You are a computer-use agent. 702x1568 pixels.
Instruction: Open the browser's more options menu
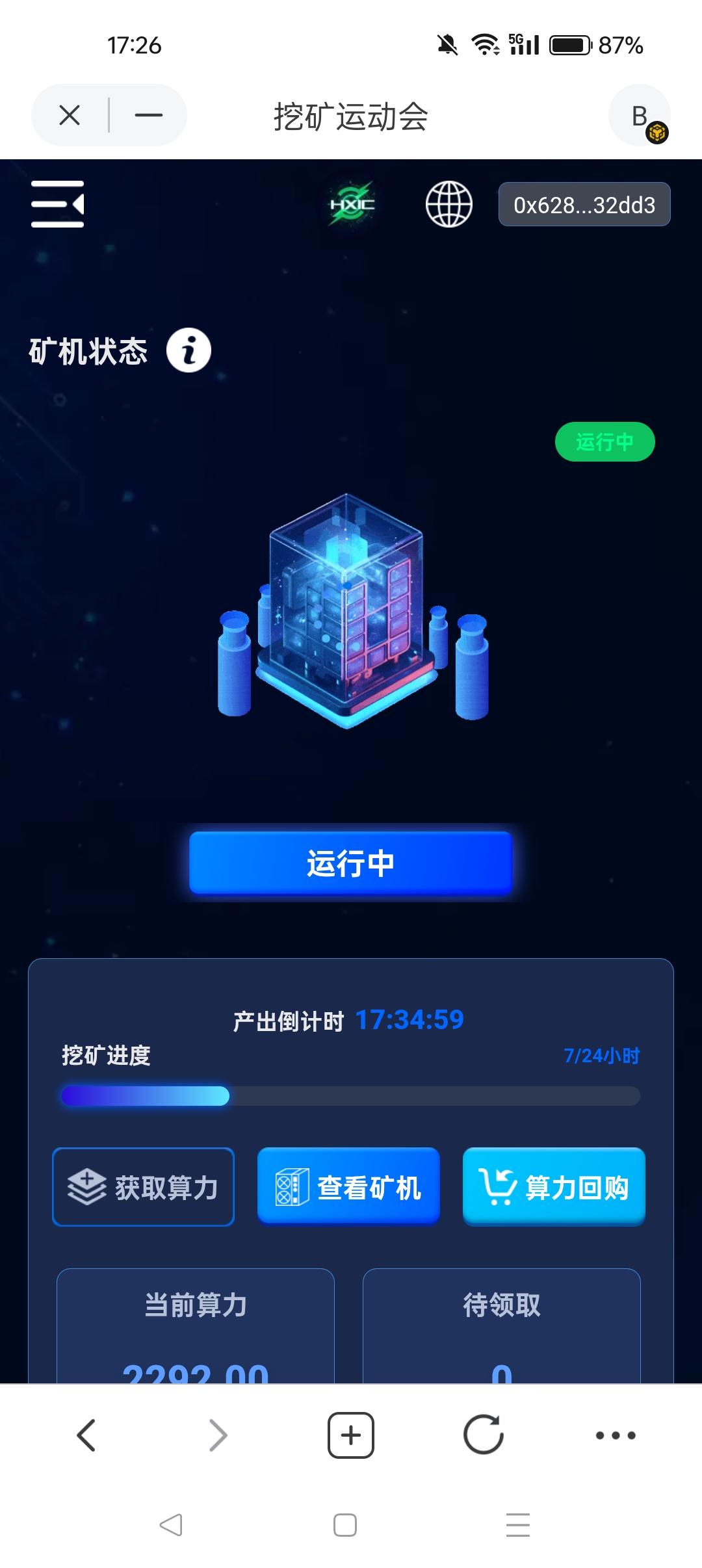point(616,1435)
